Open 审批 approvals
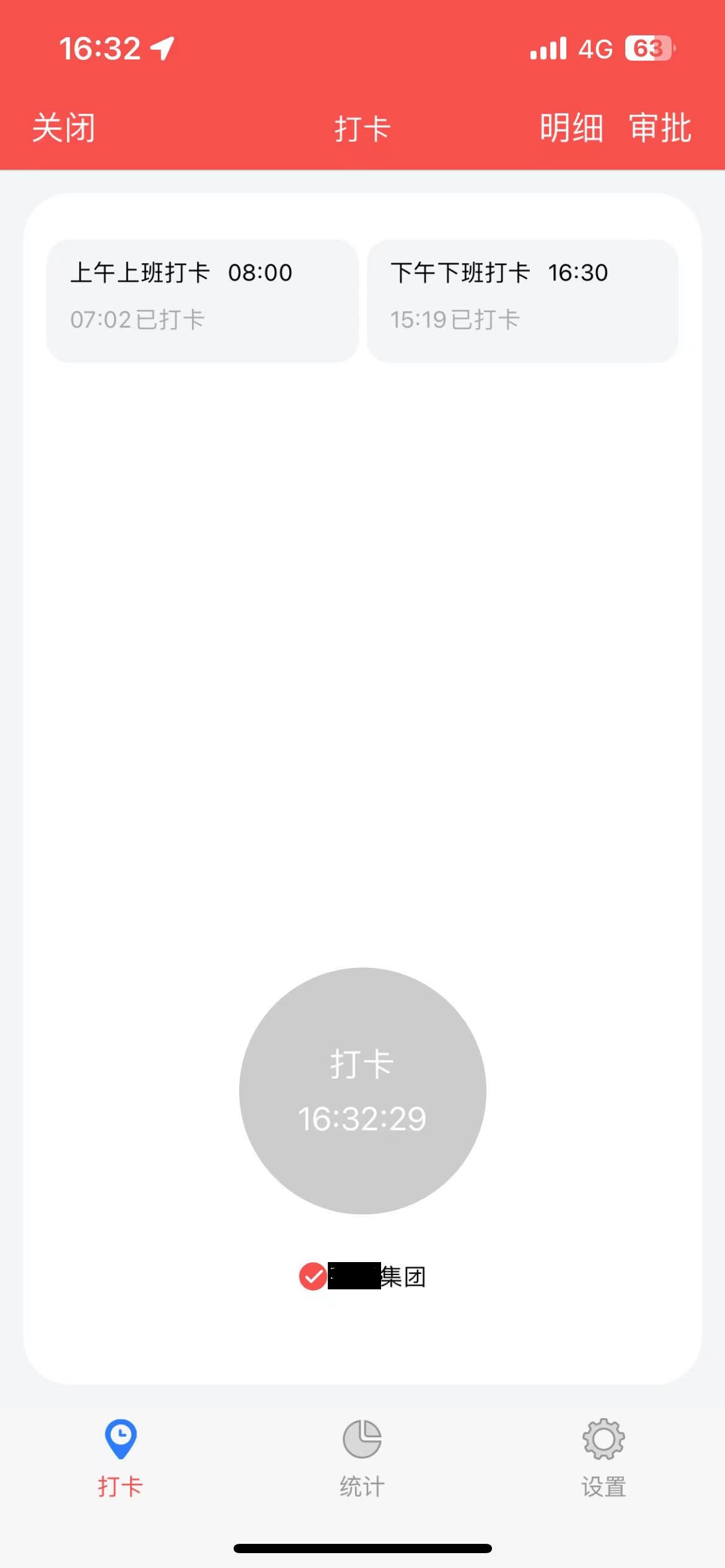The image size is (725, 1568). pyautogui.click(x=660, y=129)
